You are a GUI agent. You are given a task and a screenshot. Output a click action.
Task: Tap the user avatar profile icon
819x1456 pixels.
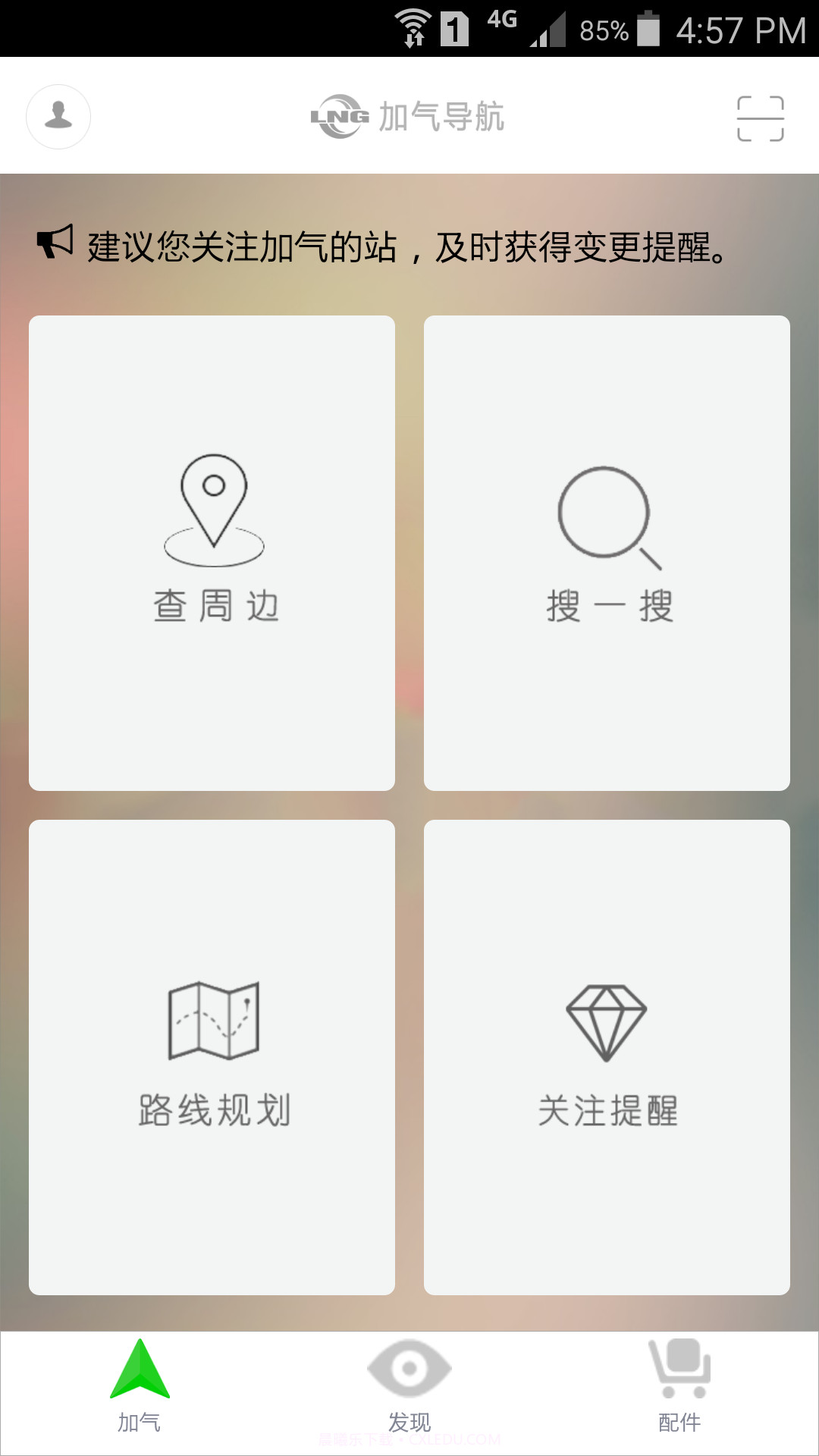(x=58, y=118)
